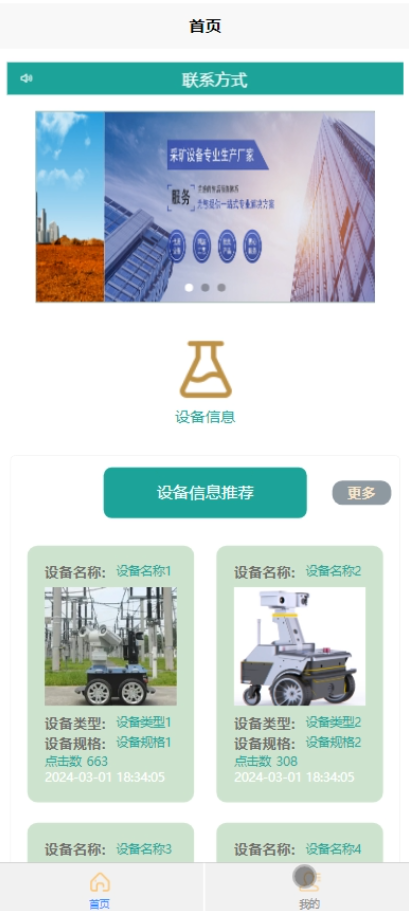Switch to the 我的 tab

307,887
